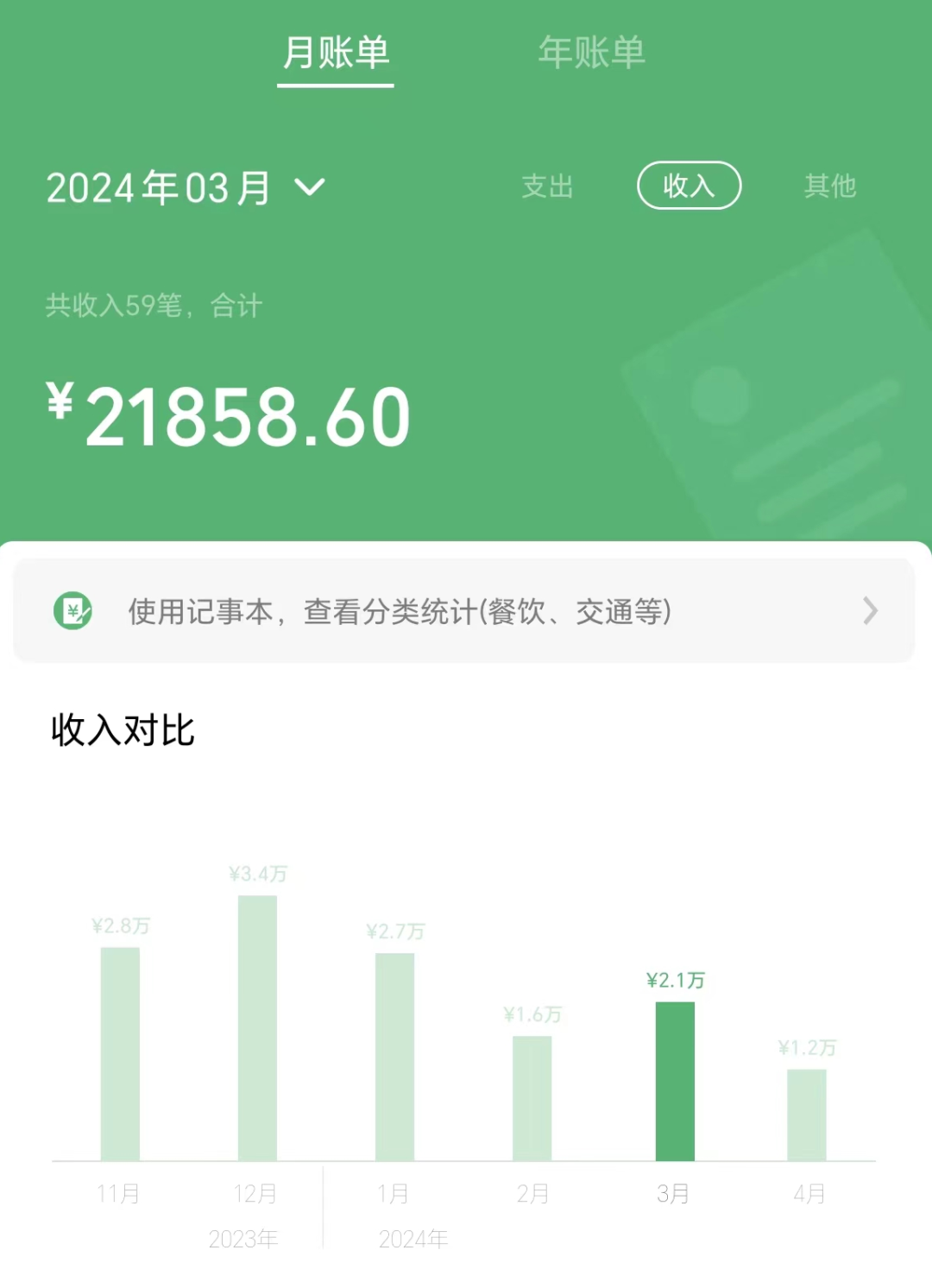Open the 2024年03月 month picker
This screenshot has height=1288, width=932.
pos(185,187)
